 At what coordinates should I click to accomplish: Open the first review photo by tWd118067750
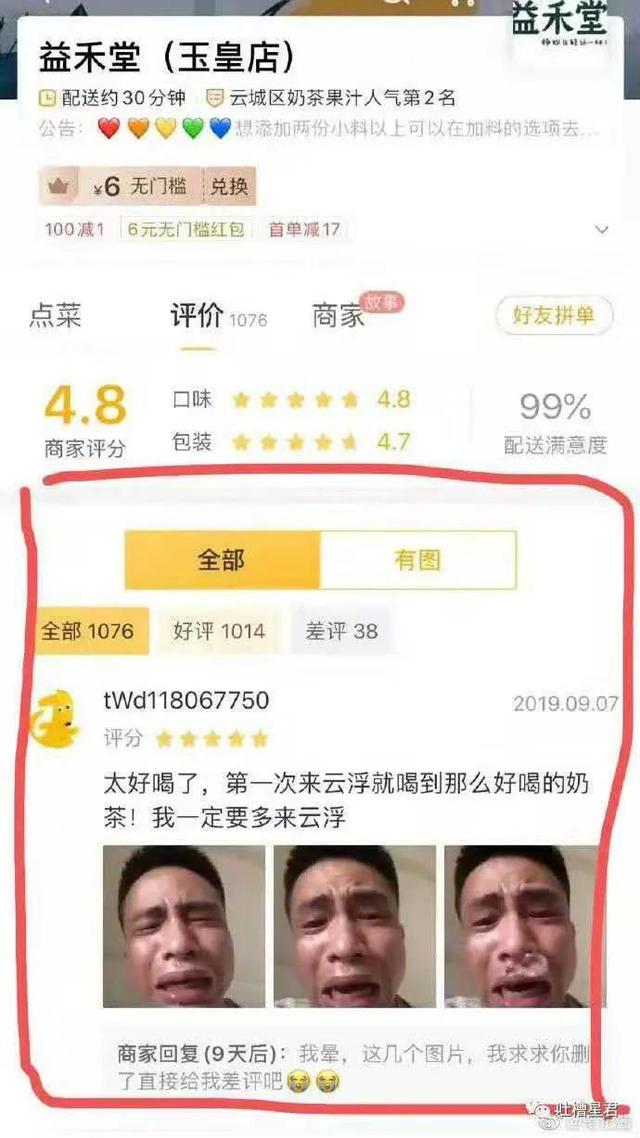coord(184,926)
